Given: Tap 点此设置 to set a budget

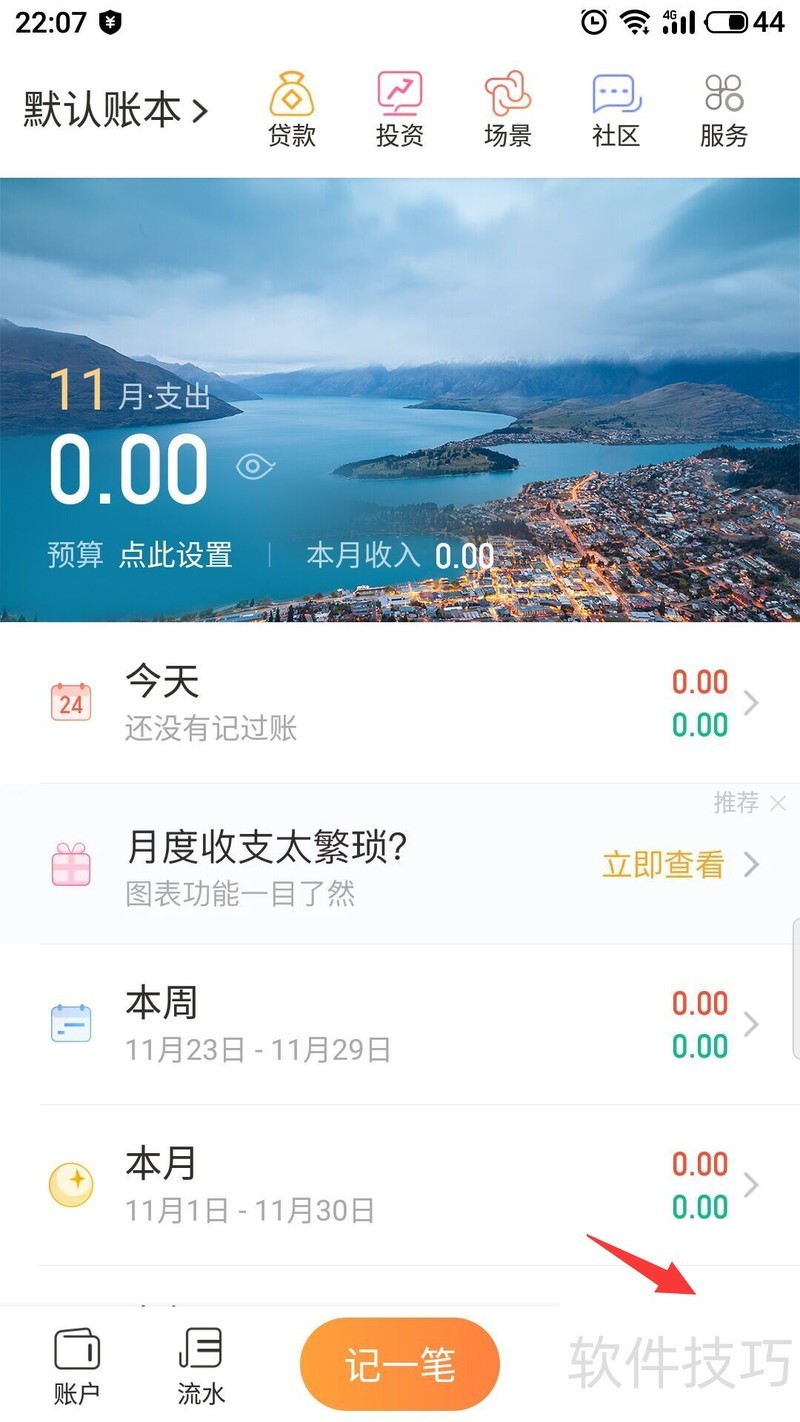Looking at the screenshot, I should coord(176,555).
